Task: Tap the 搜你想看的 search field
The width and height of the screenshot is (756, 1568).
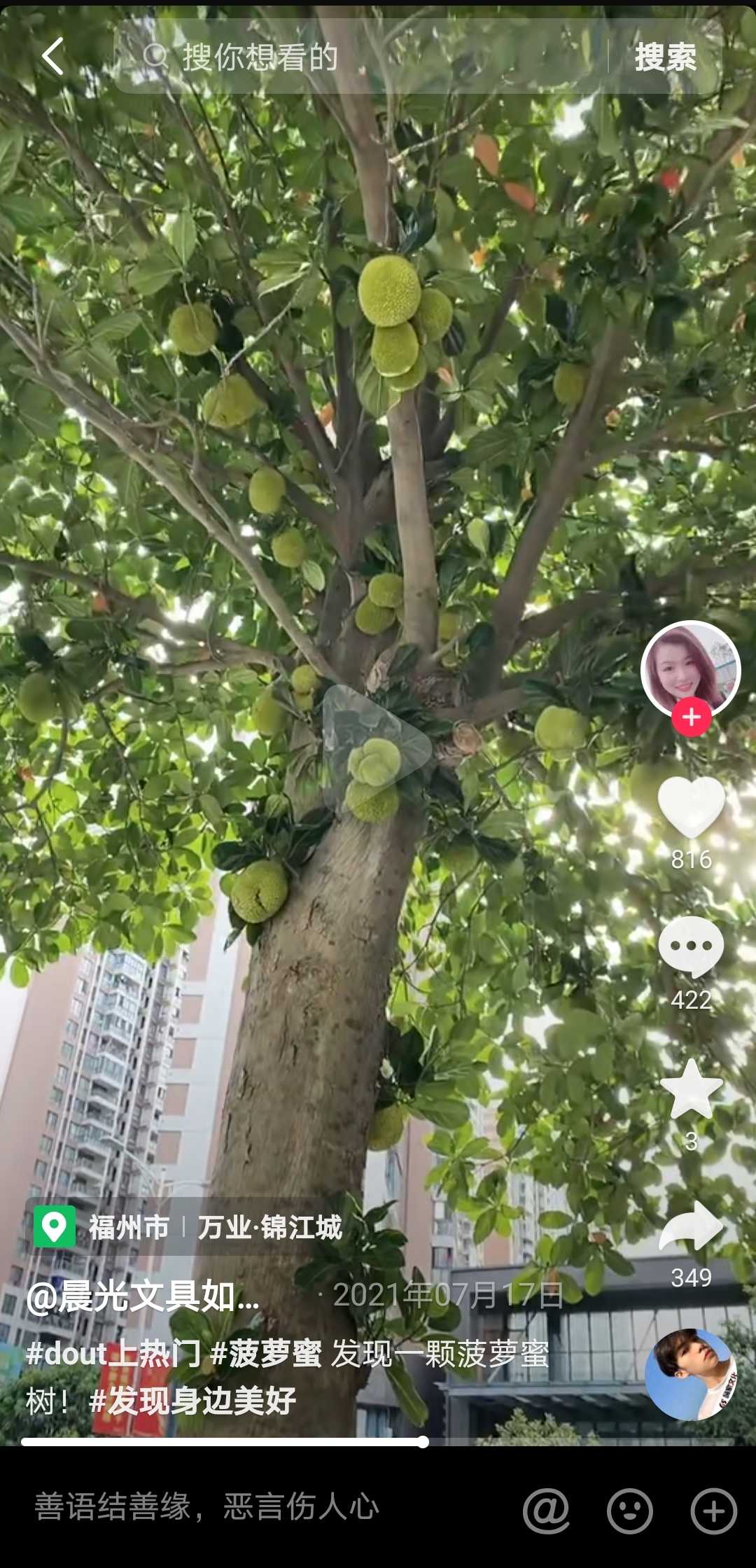Action: click(x=360, y=57)
